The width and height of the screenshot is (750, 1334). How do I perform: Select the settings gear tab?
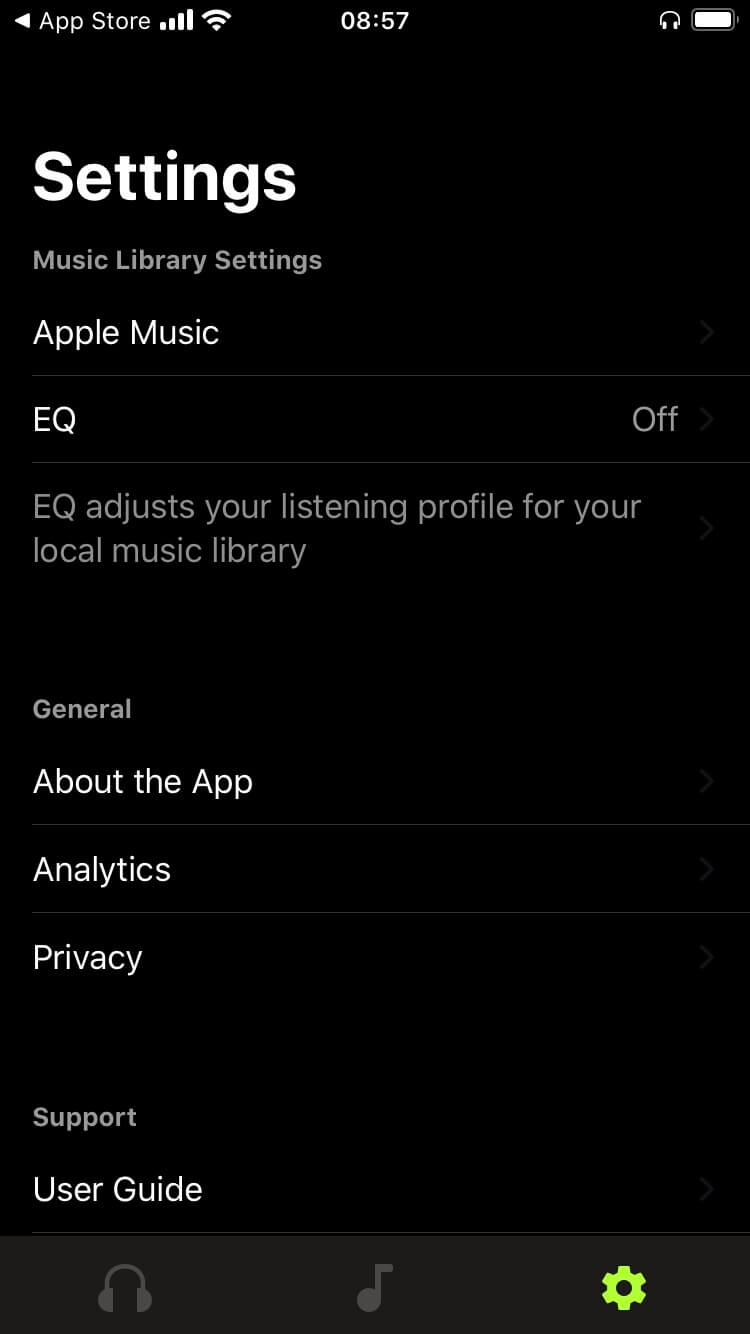point(624,1287)
